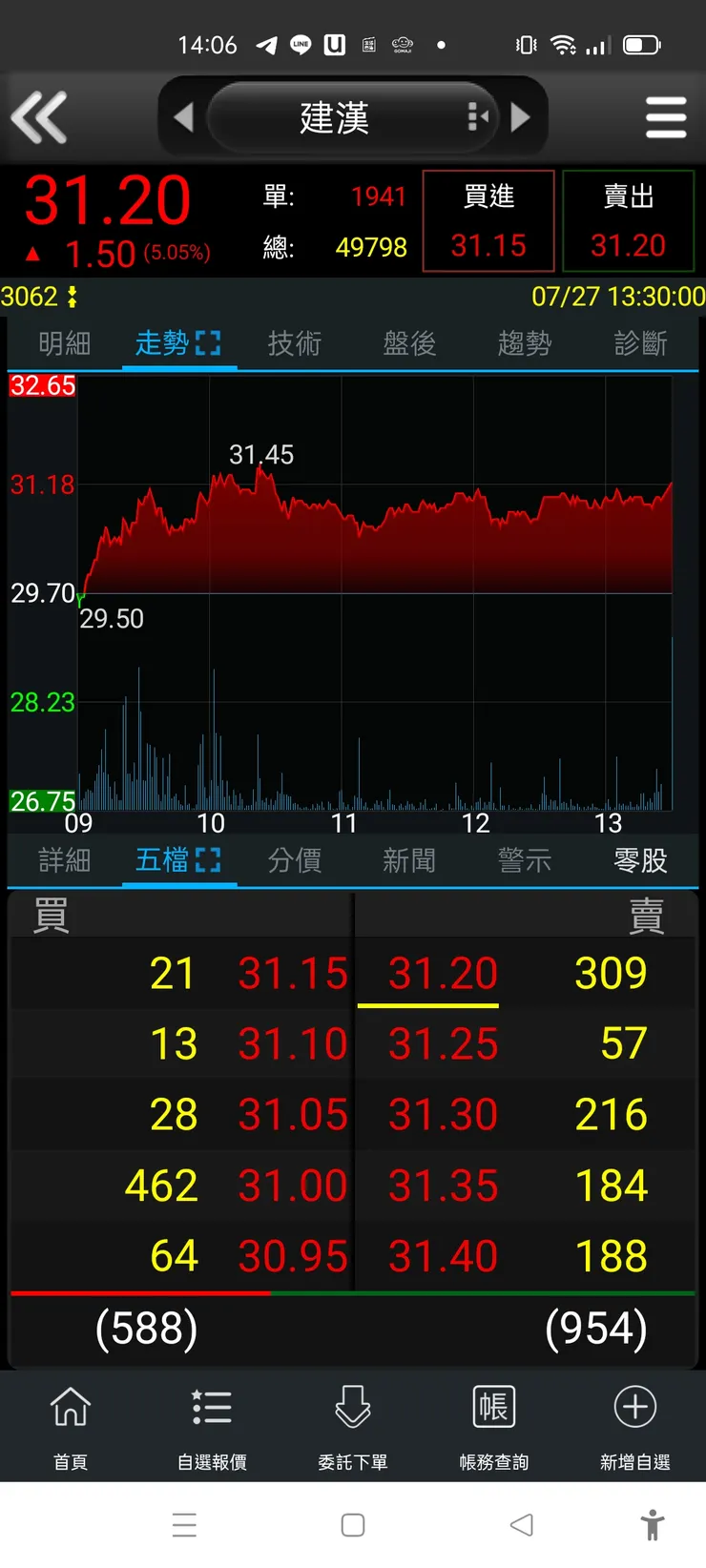Viewport: 706px width, 1568px height.
Task: Open the hamburger menu at top right
Action: coord(666,116)
